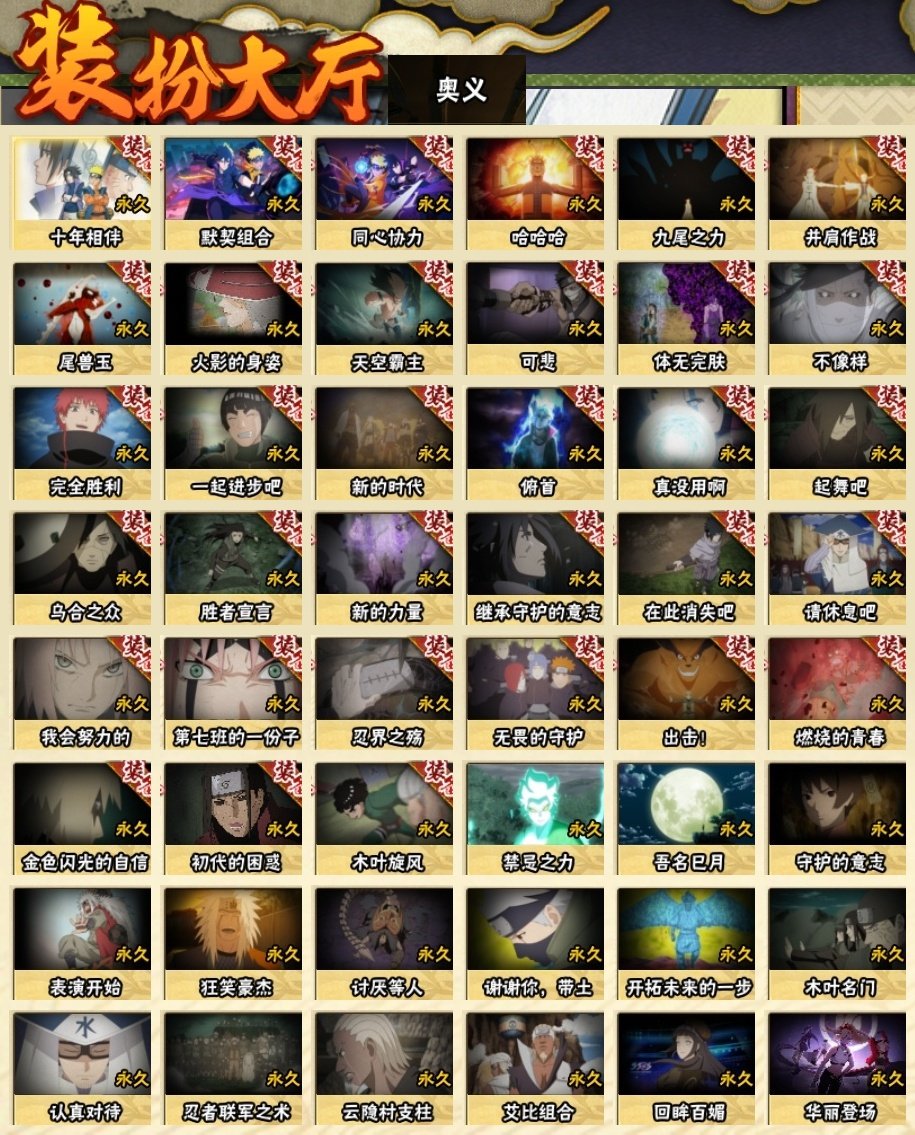Select the 禁忌之力 tile
This screenshot has width=915, height=1135.
[x=535, y=817]
